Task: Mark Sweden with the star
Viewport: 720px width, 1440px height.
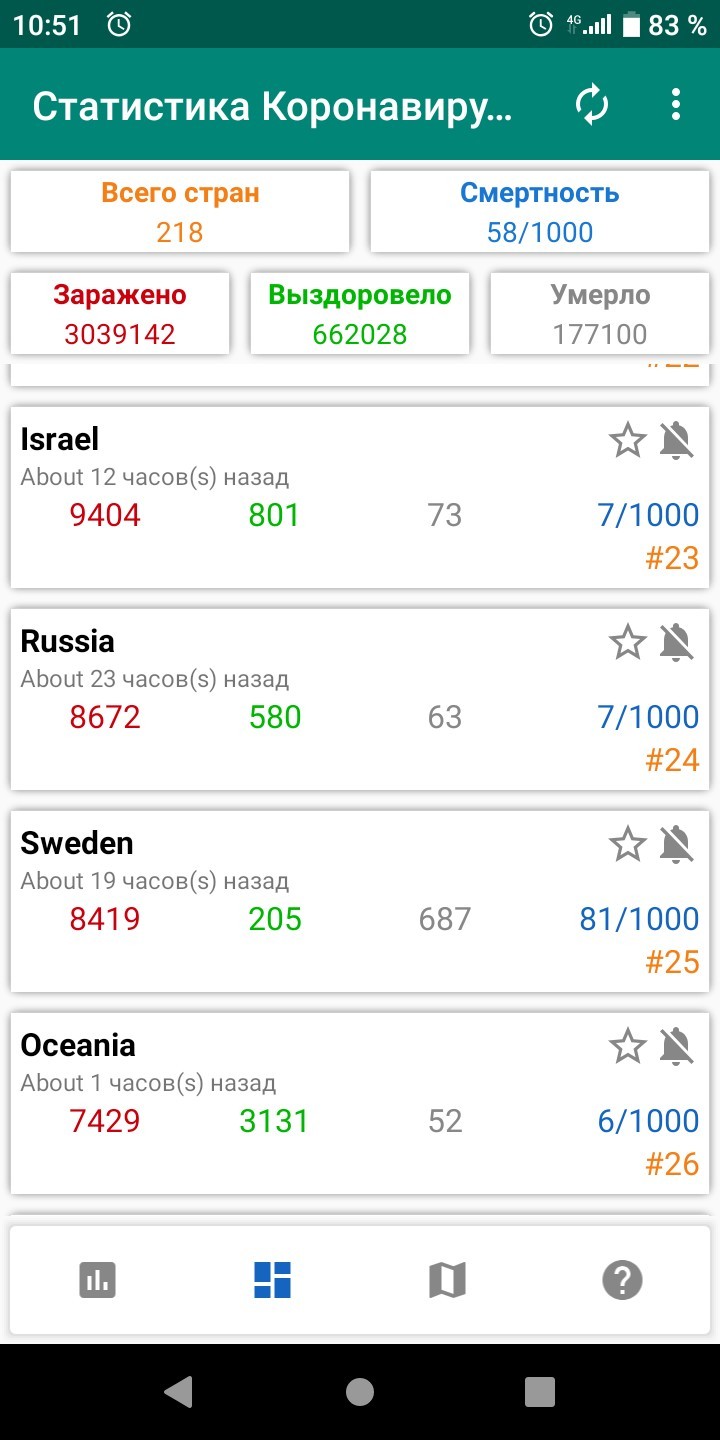Action: point(628,844)
